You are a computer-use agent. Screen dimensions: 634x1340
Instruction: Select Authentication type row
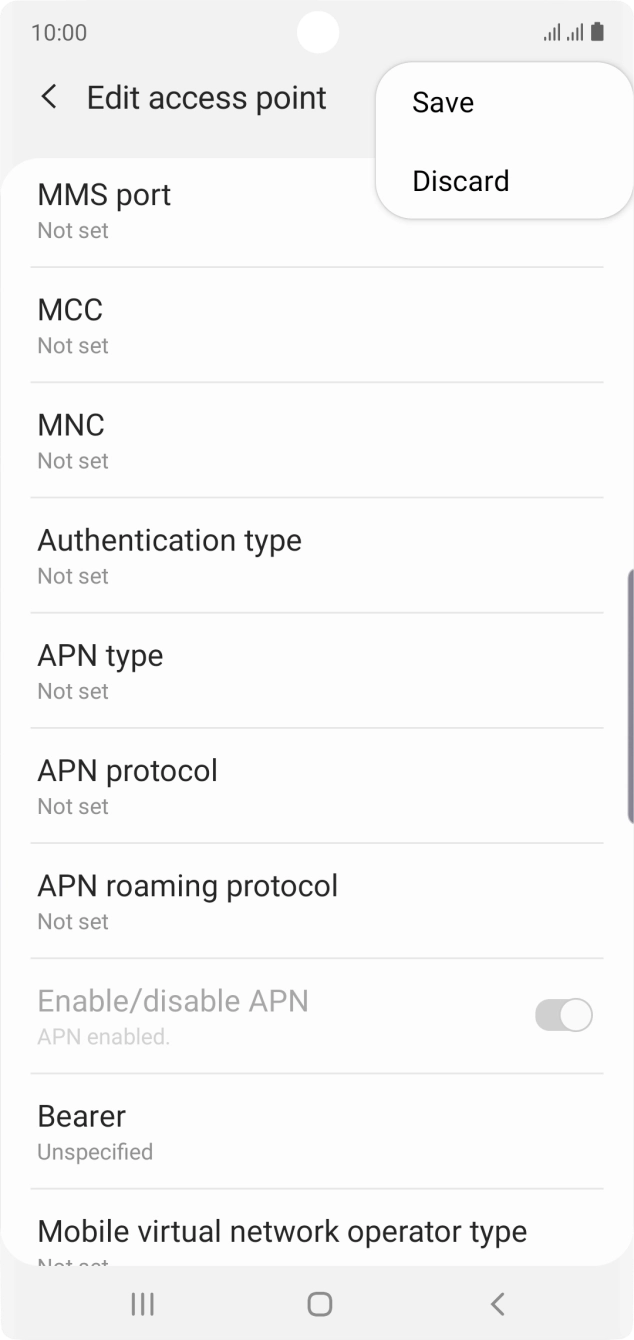coord(316,555)
